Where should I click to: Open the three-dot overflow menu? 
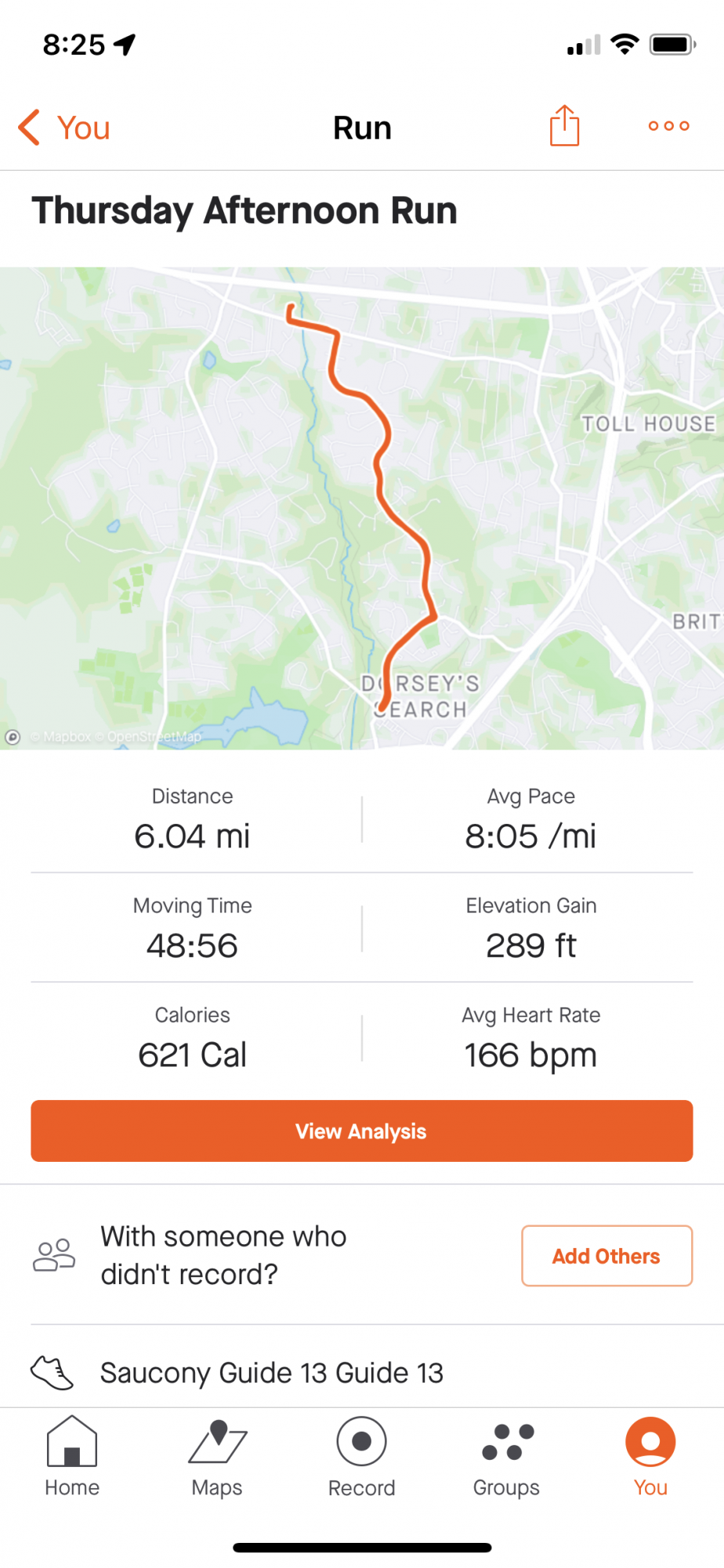tap(668, 125)
